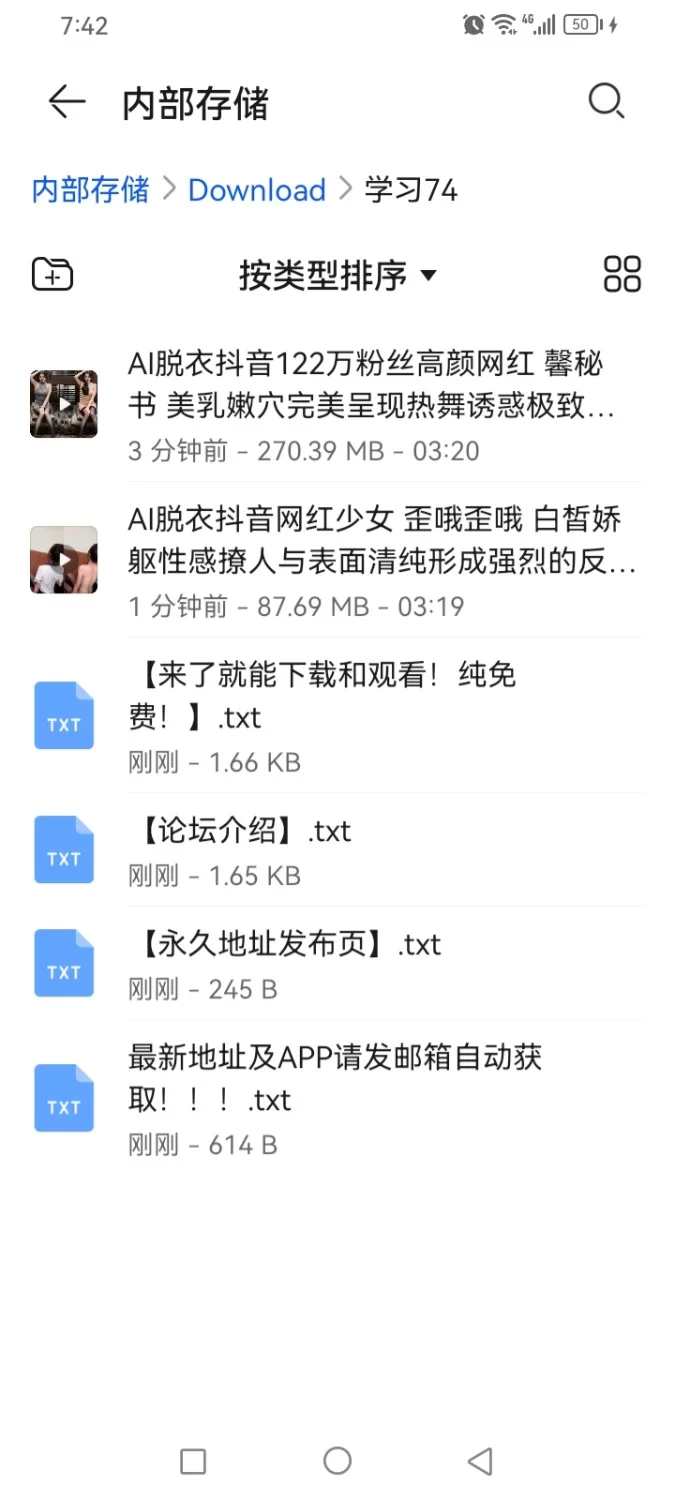Go back using the top-left arrow
This screenshot has height=1500, width=675.
pos(66,102)
